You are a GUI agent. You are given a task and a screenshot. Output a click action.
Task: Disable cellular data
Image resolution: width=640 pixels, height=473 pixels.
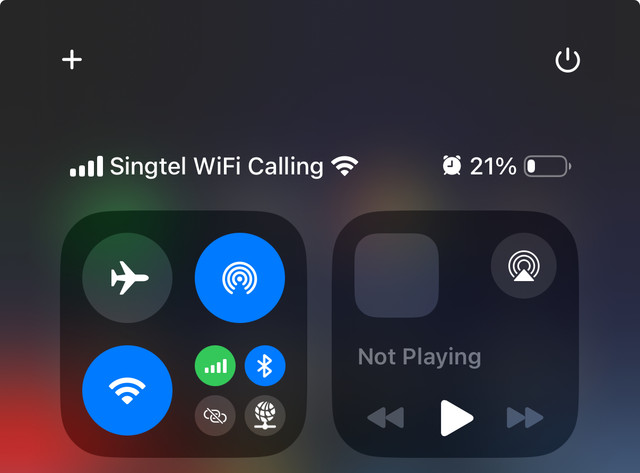pyautogui.click(x=215, y=366)
